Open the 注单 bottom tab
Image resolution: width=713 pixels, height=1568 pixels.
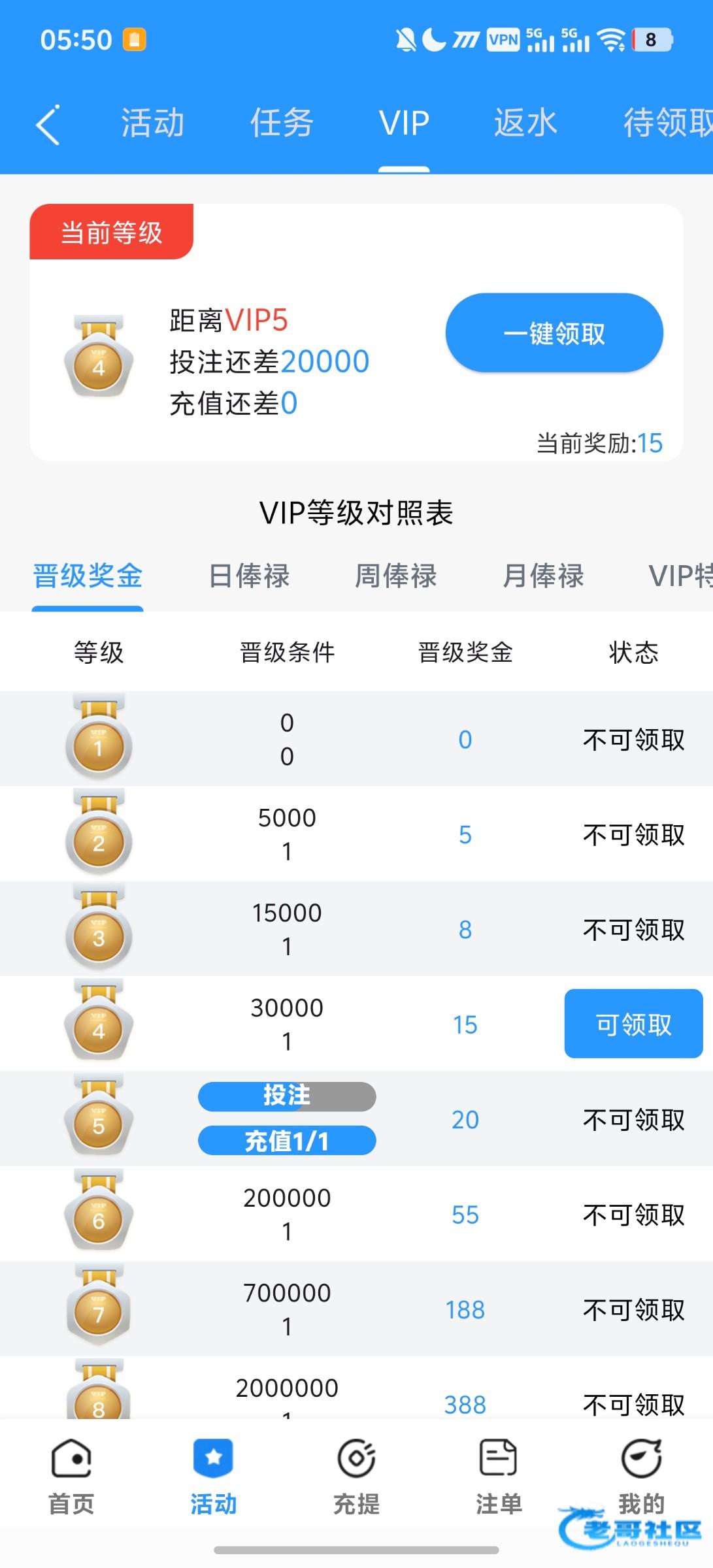pyautogui.click(x=499, y=1477)
